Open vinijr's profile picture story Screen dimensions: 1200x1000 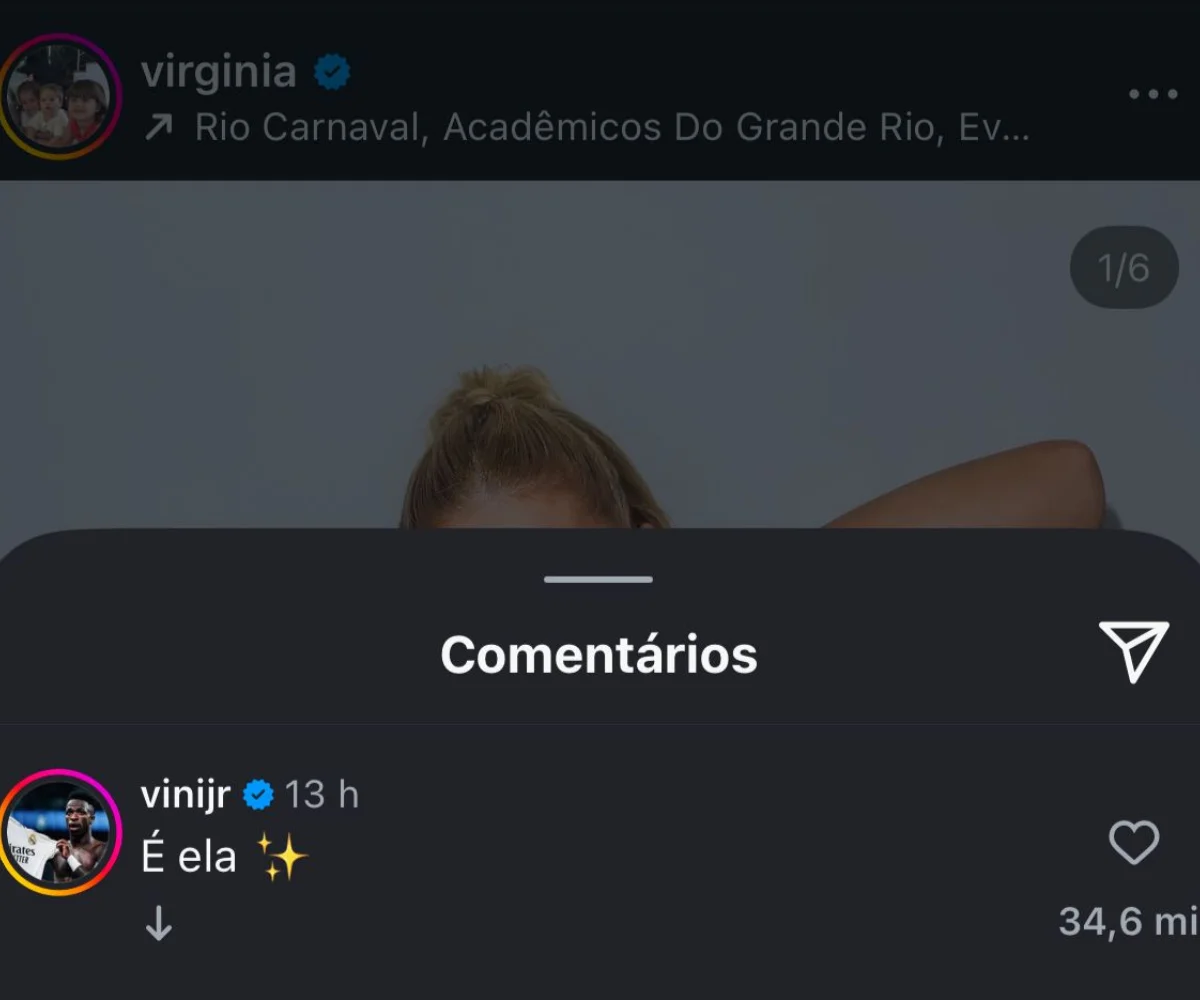[x=60, y=832]
